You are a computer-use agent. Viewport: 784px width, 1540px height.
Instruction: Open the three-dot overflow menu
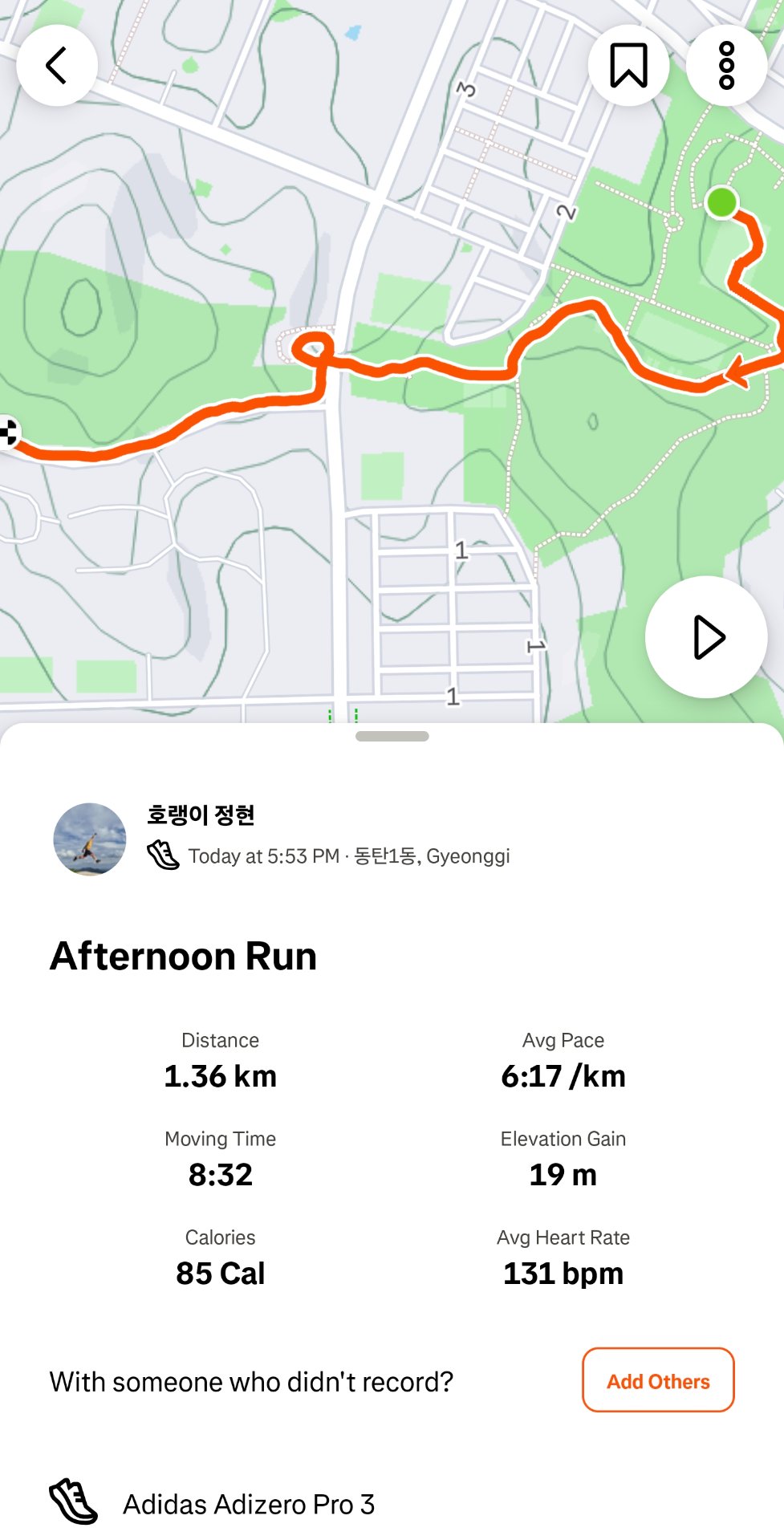coord(726,65)
